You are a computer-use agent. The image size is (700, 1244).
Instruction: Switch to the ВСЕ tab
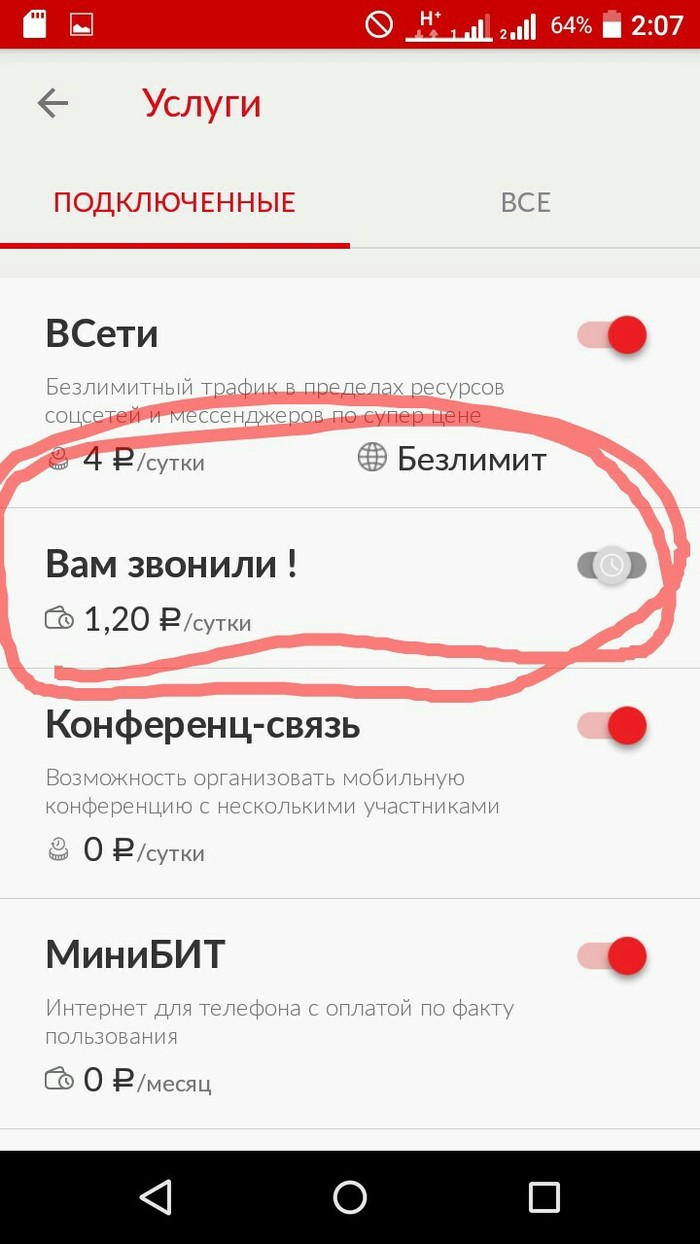[525, 203]
